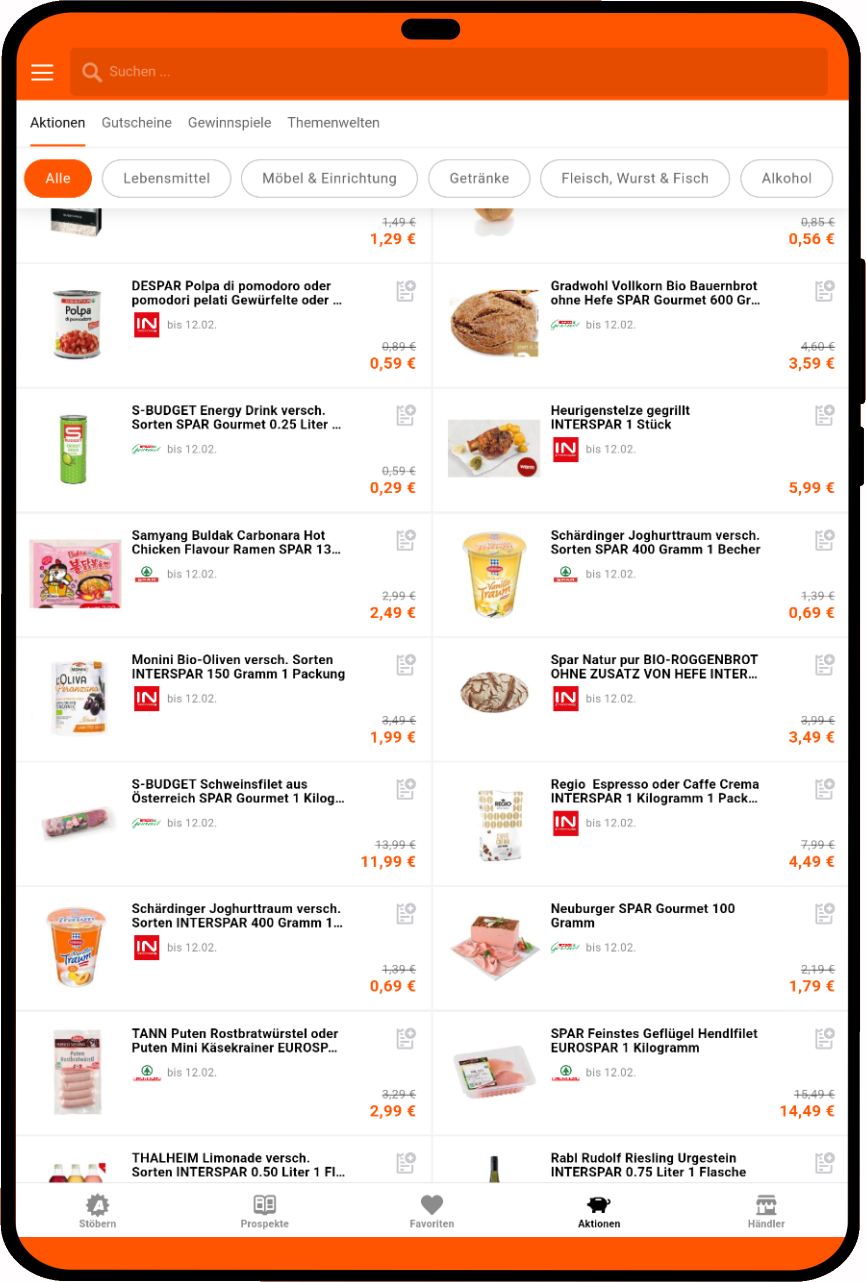The image size is (866, 1282).
Task: Go to the Stöbern tab
Action: pyautogui.click(x=97, y=1210)
